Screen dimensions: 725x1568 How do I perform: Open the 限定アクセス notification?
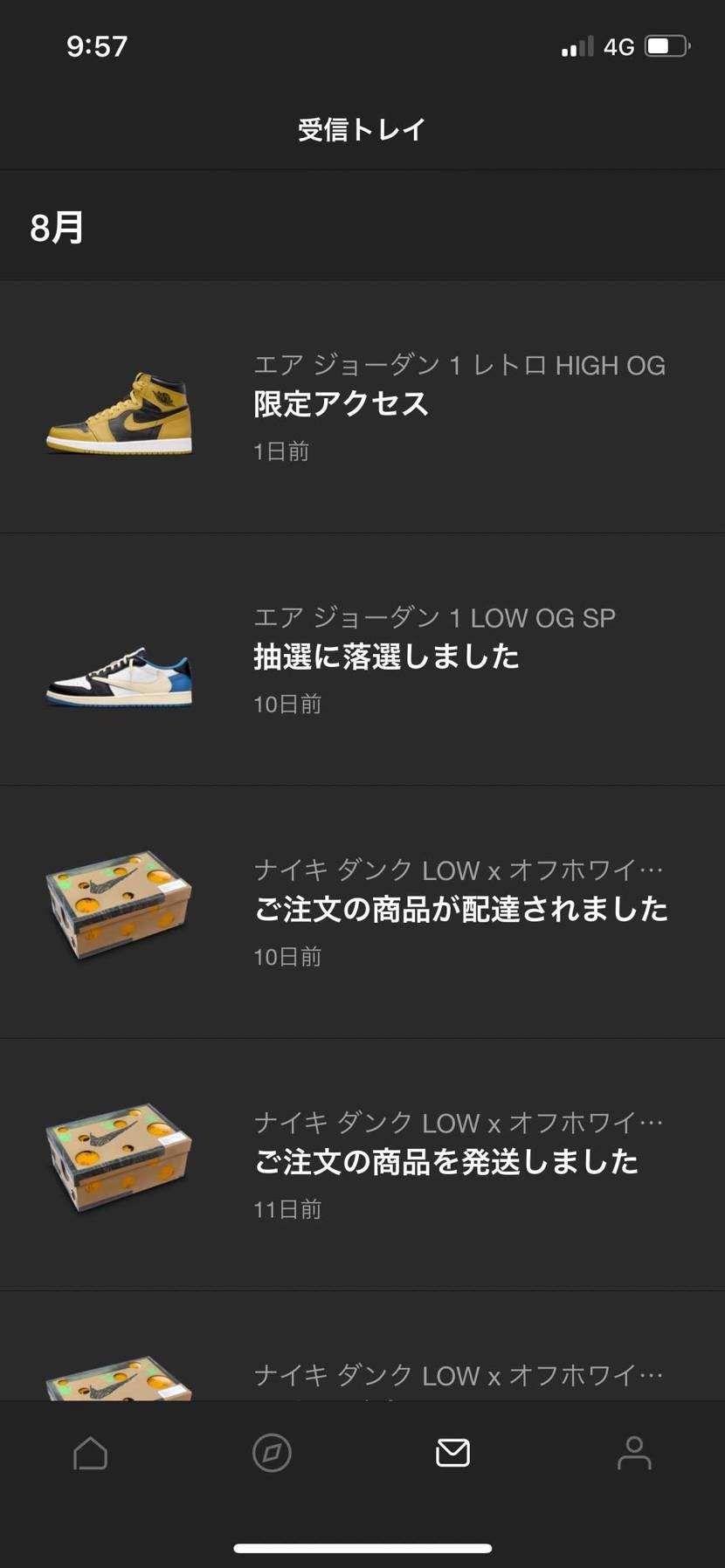[x=340, y=404]
